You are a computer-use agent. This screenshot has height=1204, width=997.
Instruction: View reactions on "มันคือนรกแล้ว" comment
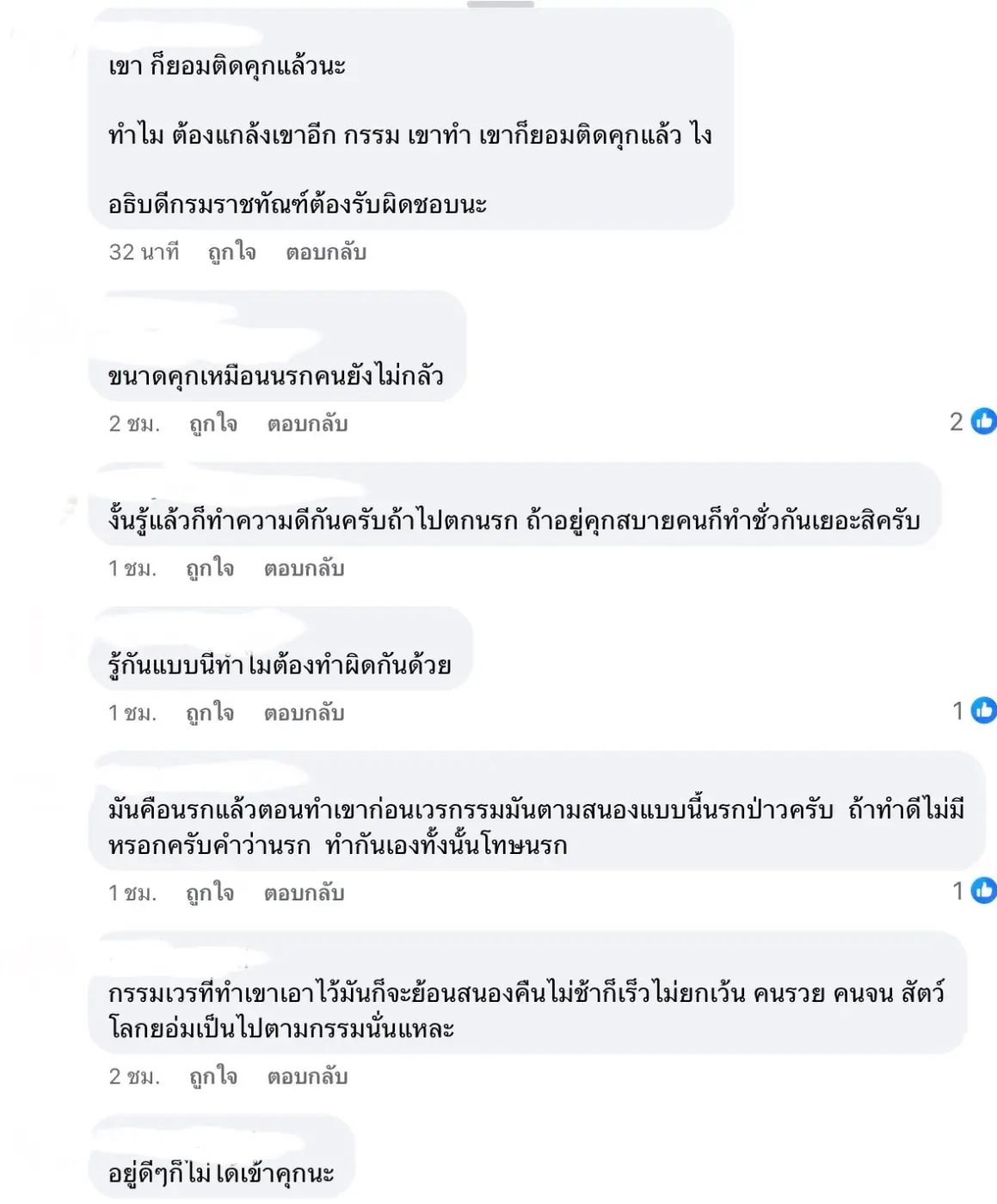click(x=975, y=891)
